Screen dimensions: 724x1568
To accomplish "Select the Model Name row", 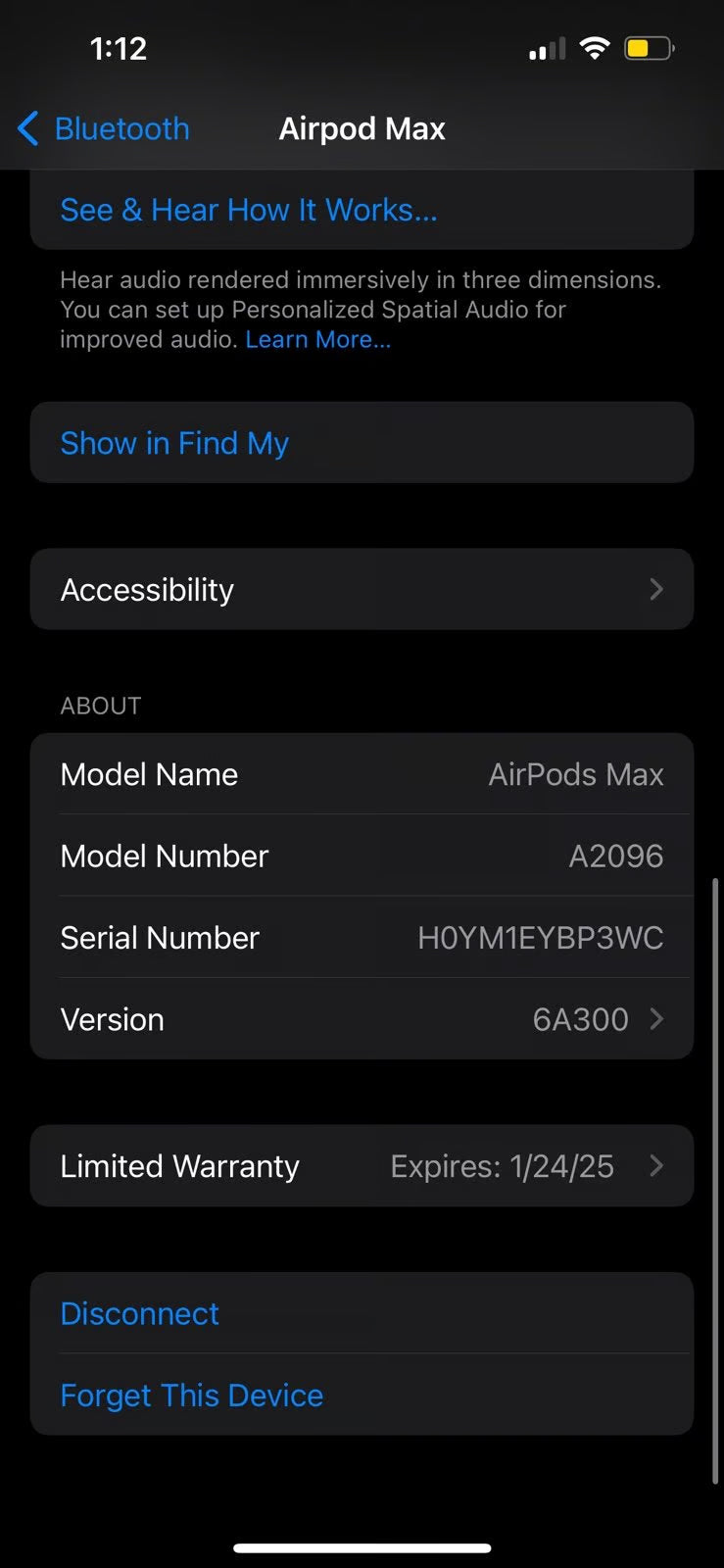I will 150,774.
